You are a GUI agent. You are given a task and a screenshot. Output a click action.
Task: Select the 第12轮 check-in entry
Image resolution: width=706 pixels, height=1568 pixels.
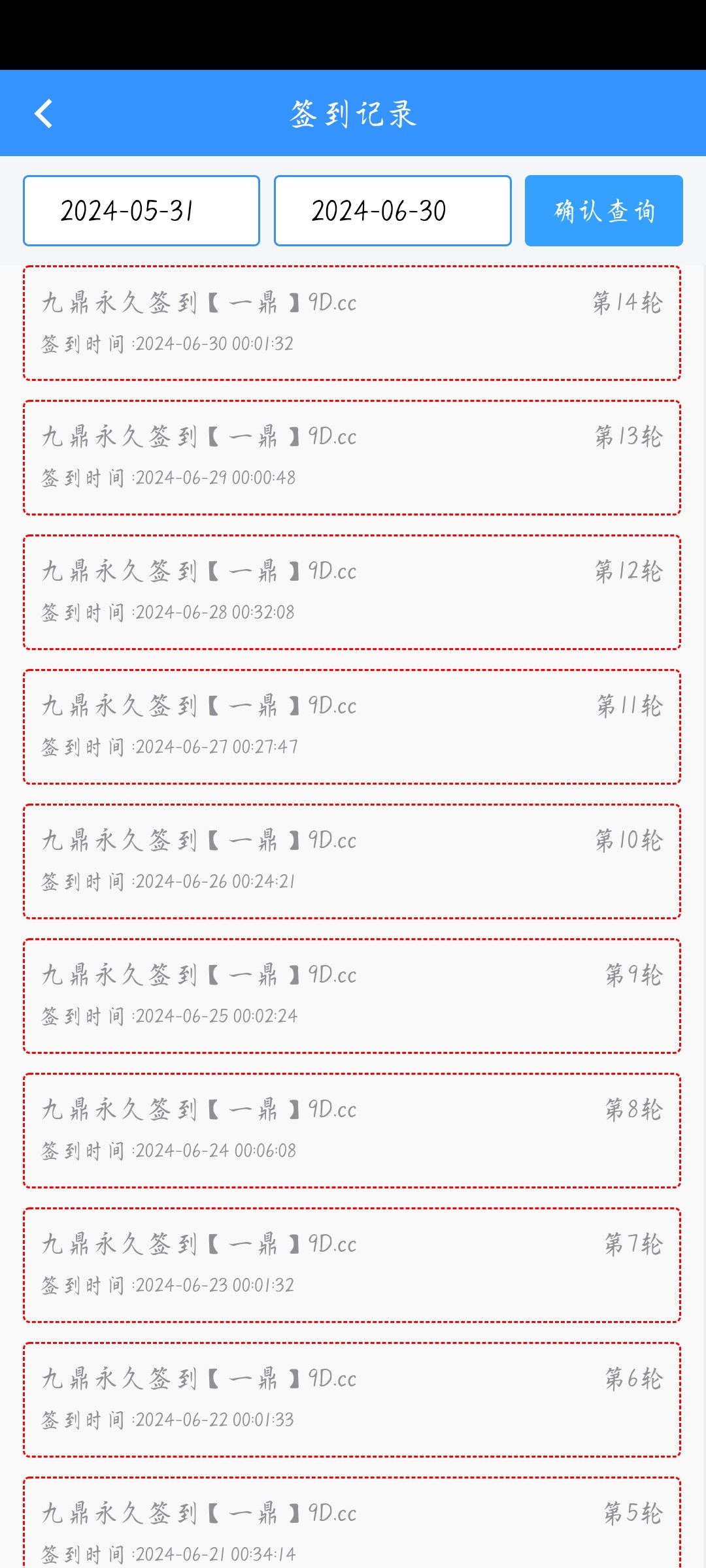353,591
